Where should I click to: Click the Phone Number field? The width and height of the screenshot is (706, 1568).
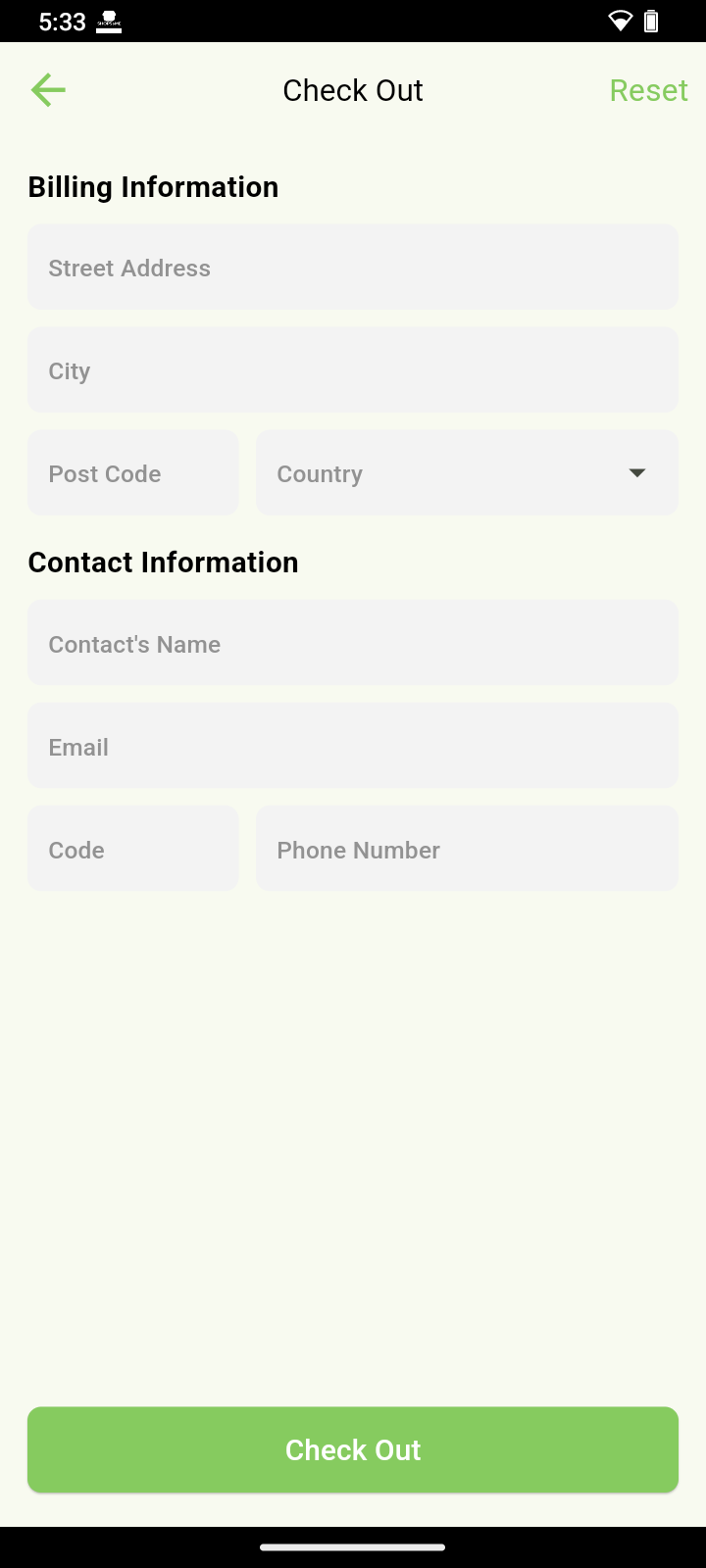point(467,849)
